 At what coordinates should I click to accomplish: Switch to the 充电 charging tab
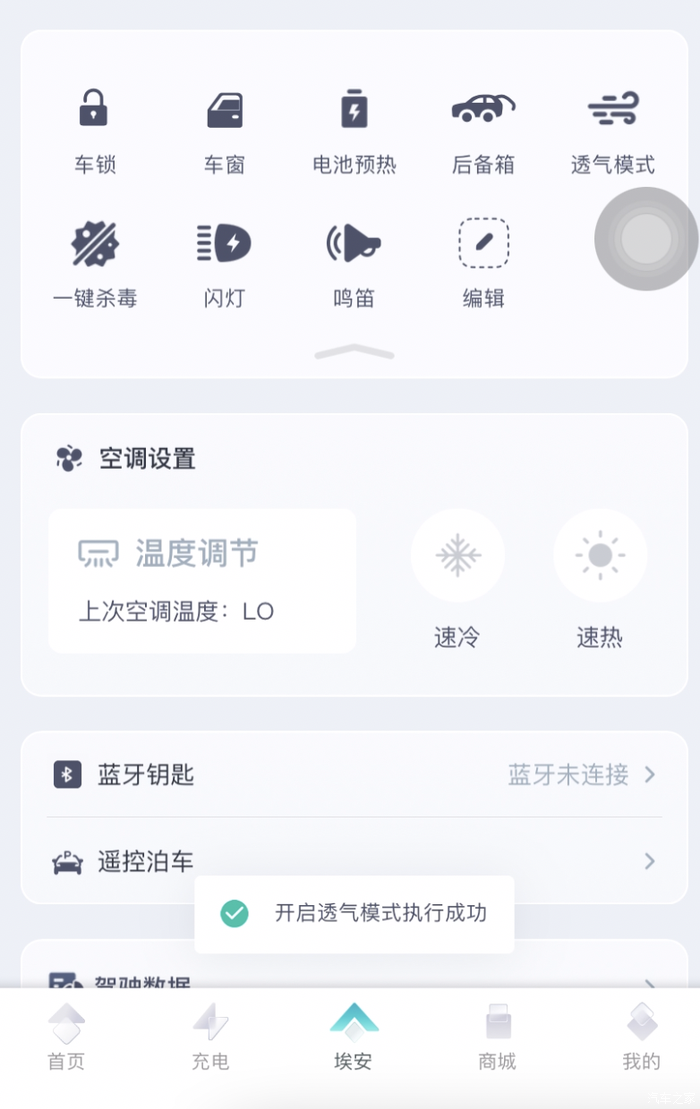(x=210, y=1037)
